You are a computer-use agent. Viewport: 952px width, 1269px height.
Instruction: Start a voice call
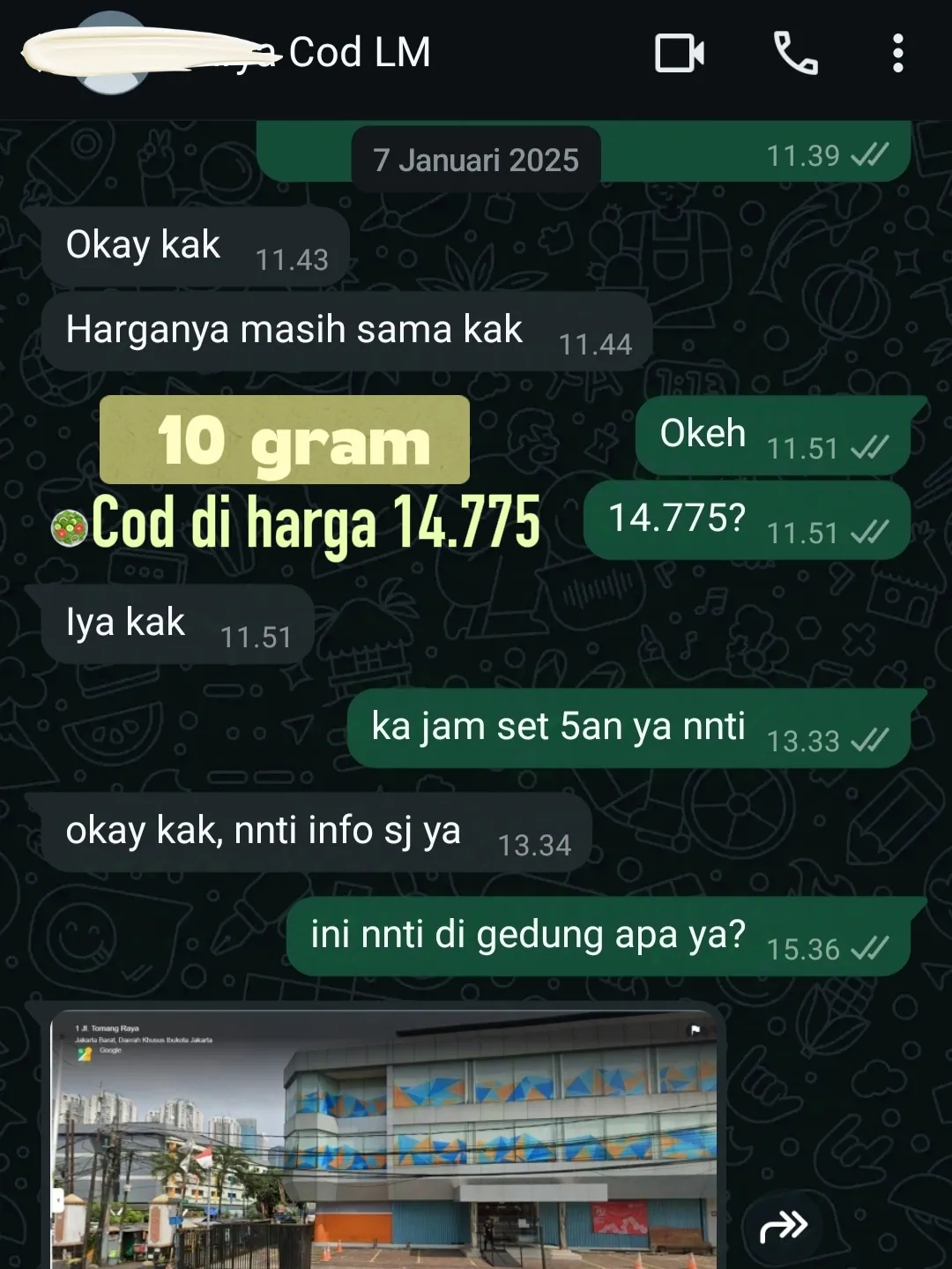795,54
